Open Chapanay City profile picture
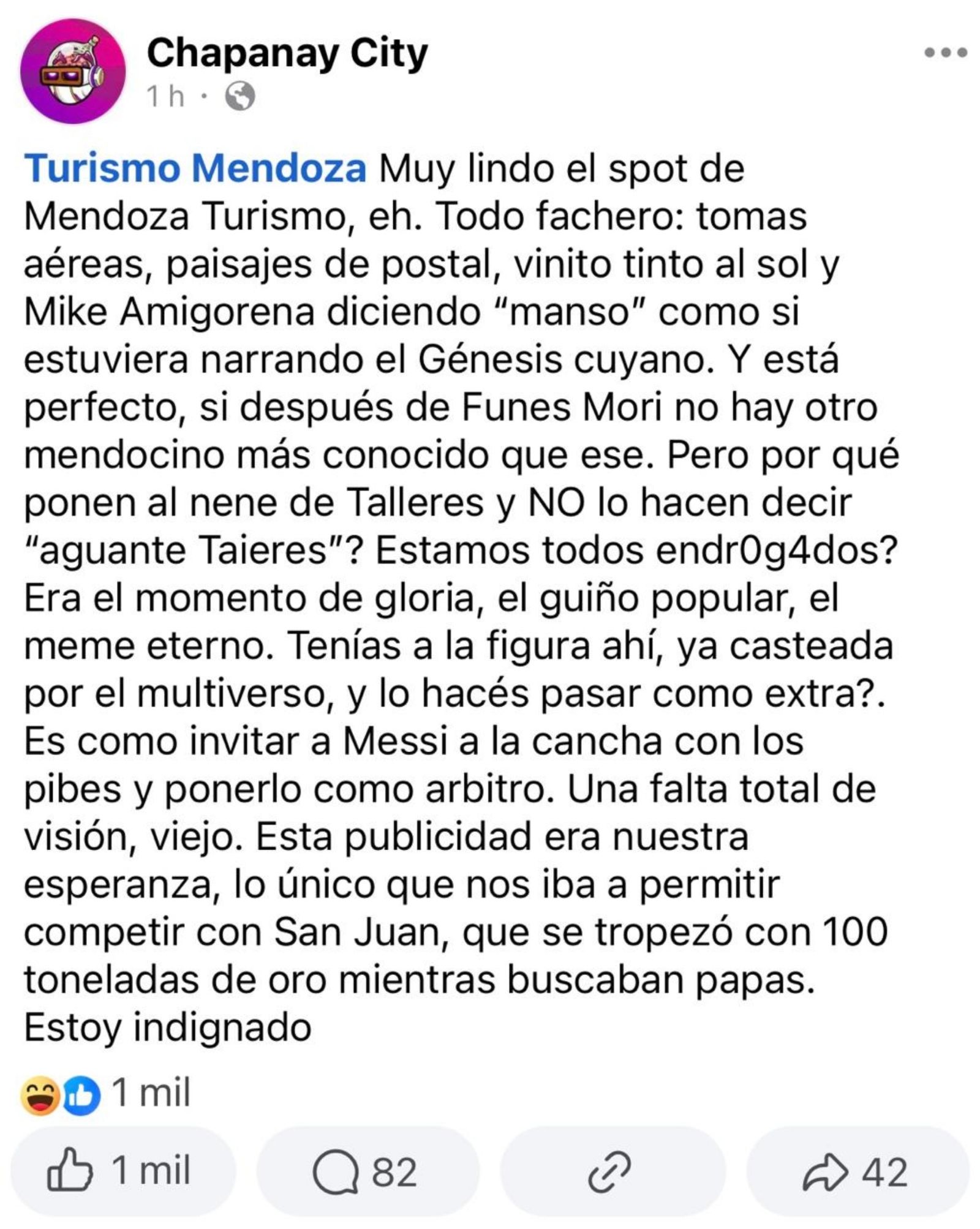The image size is (980, 1229). 73,71
